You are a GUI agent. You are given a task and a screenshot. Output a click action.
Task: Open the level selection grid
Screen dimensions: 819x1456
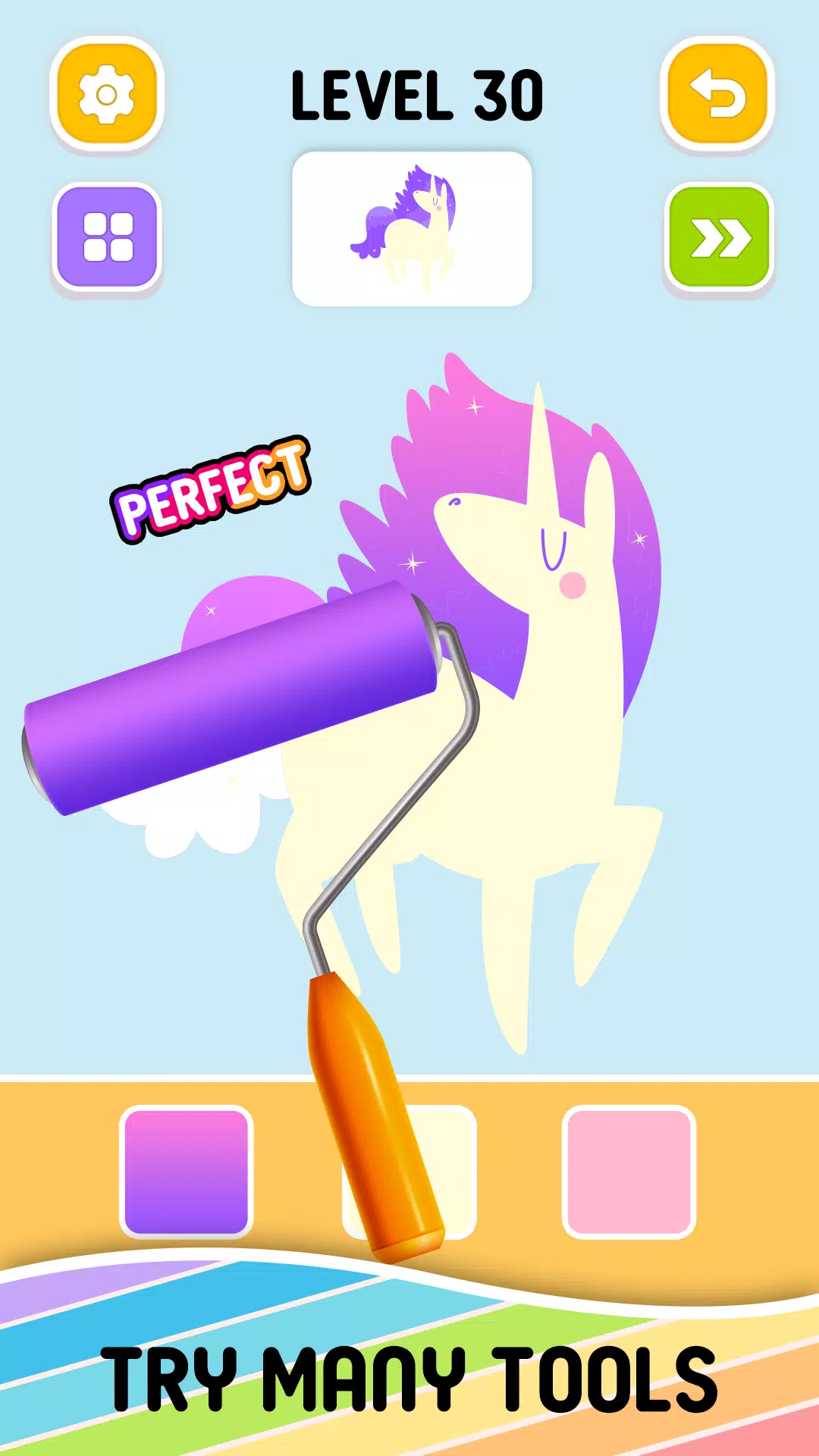point(107,237)
